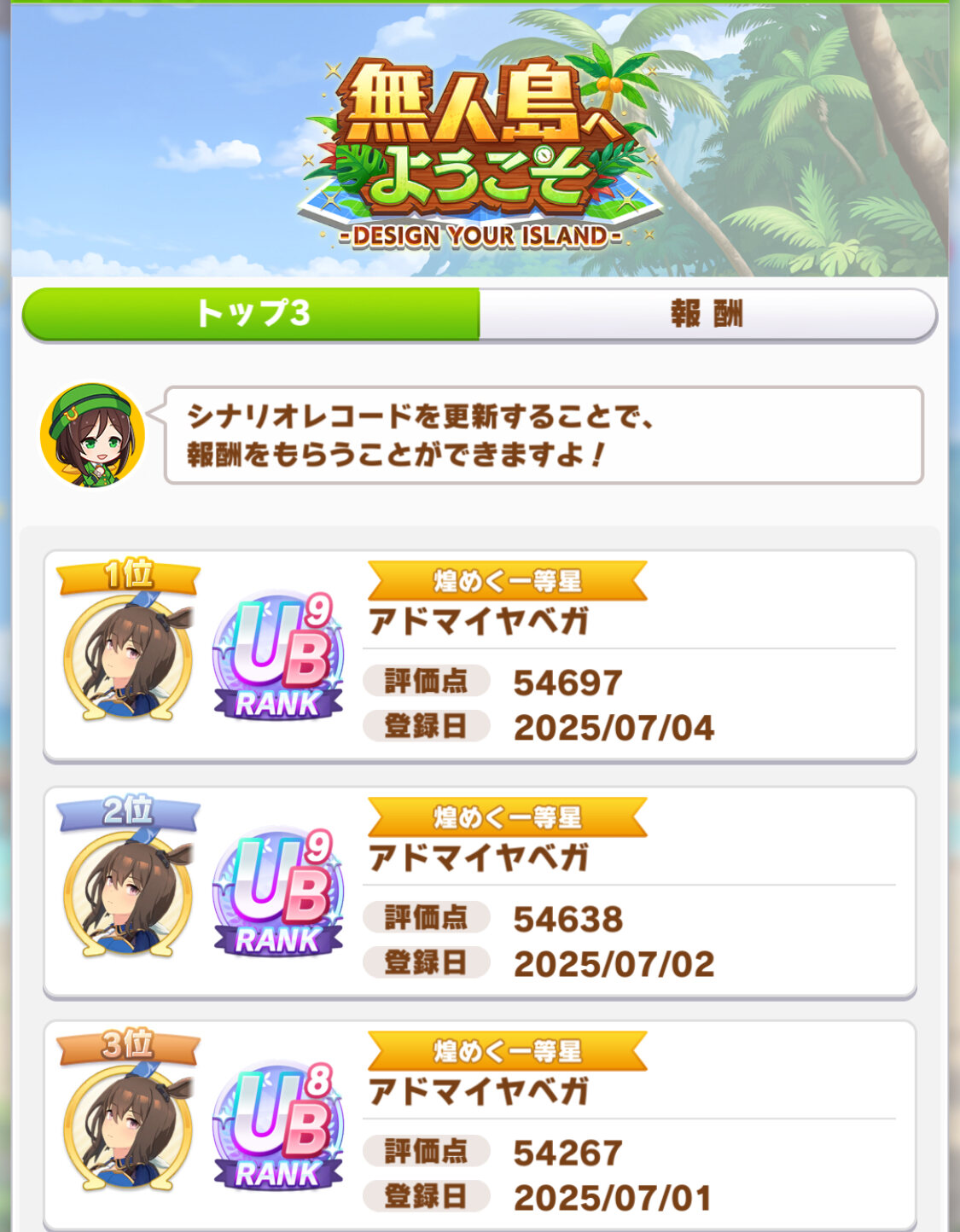960x1232 pixels.
Task: Open the 1位 record scoring 54697
Action: (x=479, y=655)
